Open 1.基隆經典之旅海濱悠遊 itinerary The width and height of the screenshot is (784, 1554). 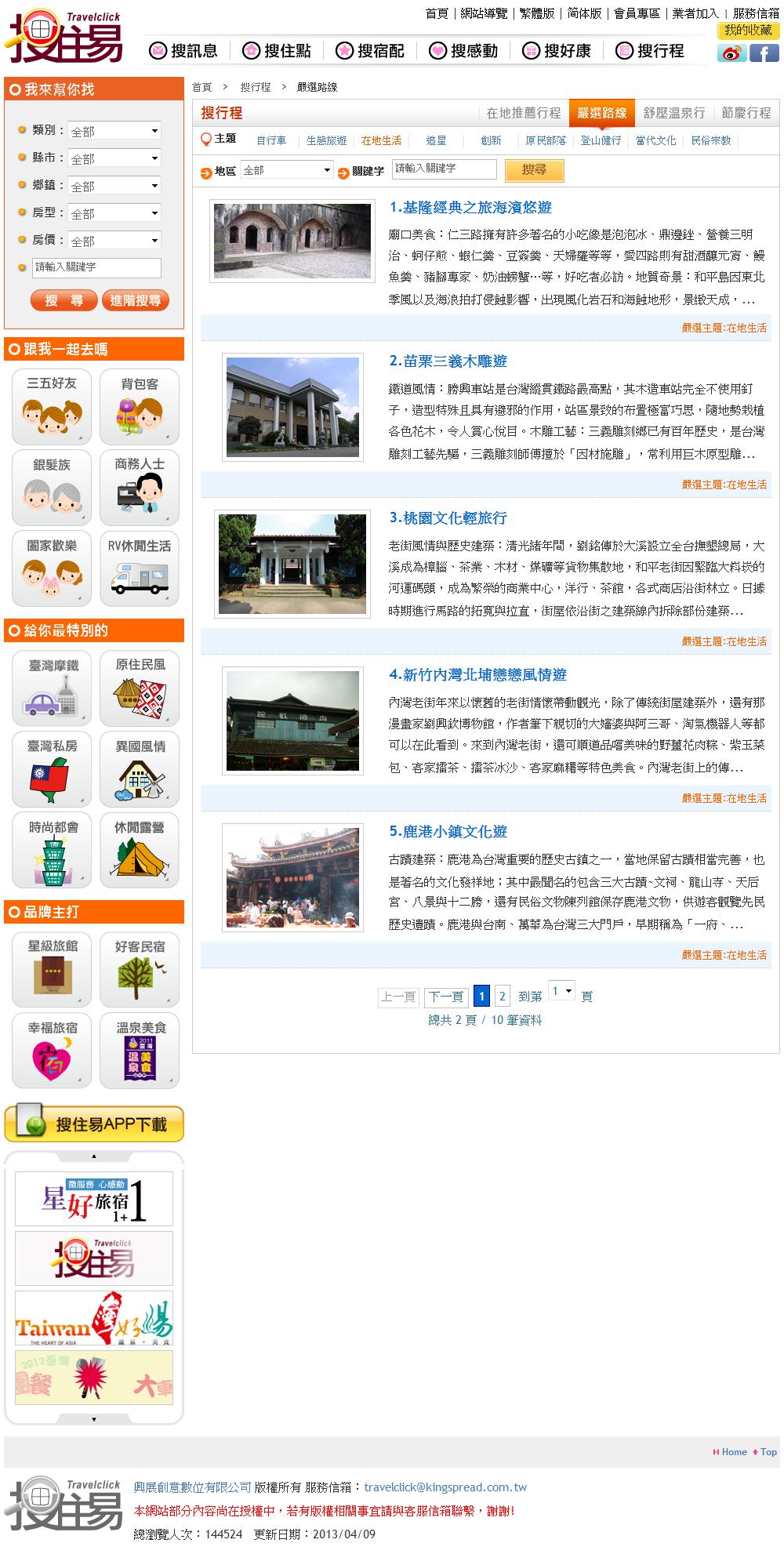[470, 208]
